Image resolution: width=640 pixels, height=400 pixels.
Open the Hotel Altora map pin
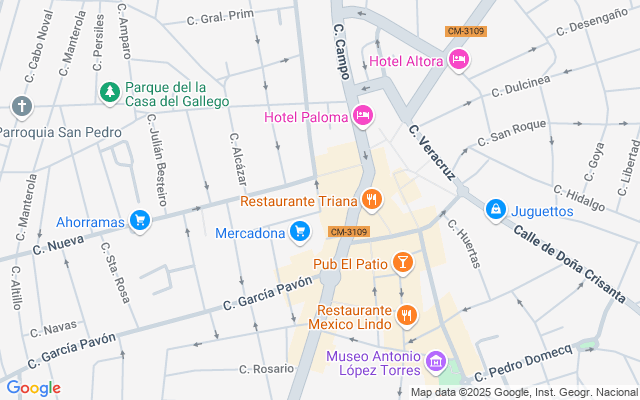[459, 62]
